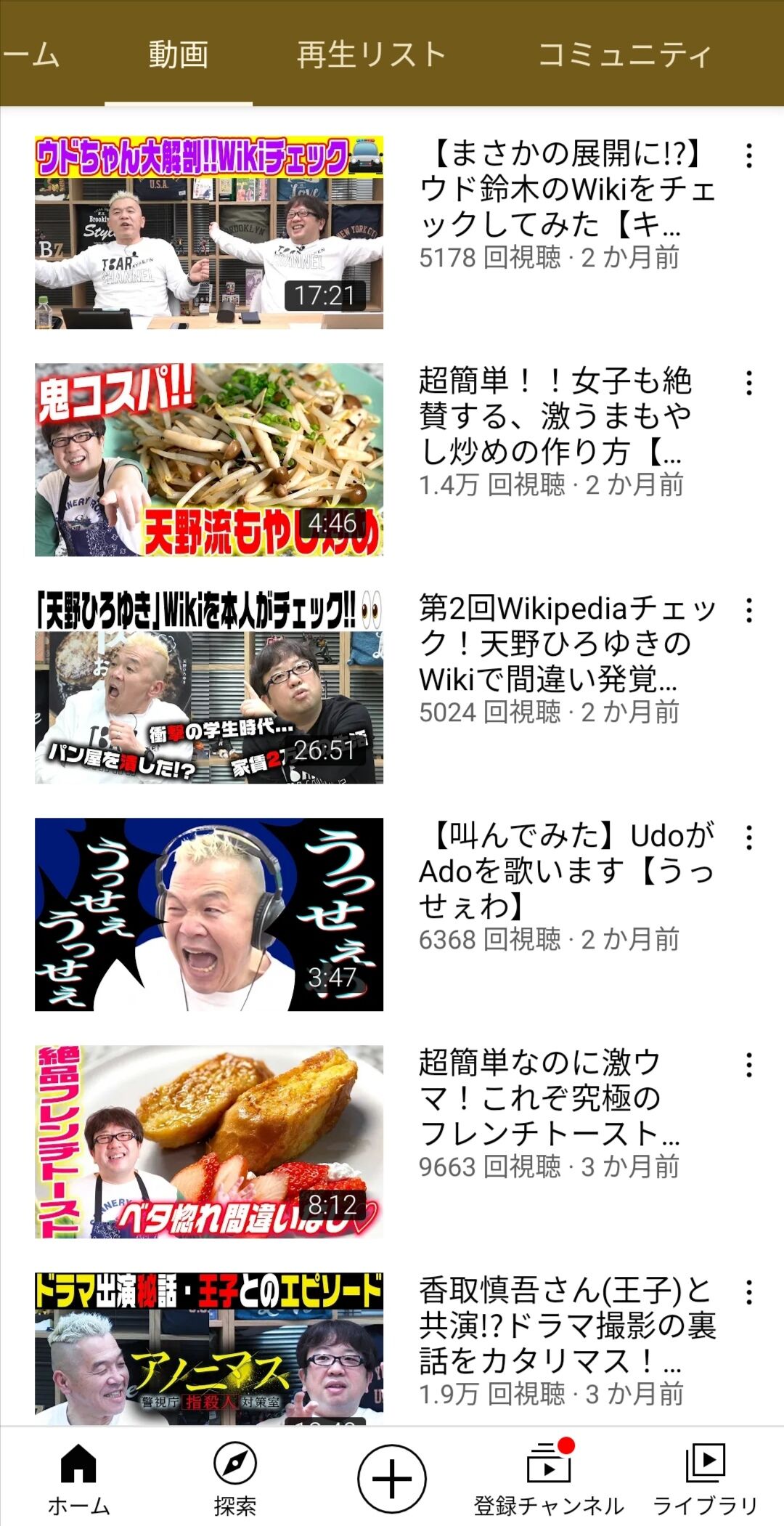784x1526 pixels.
Task: Play the もやし炒めの作り方 video
Action: click(x=208, y=460)
